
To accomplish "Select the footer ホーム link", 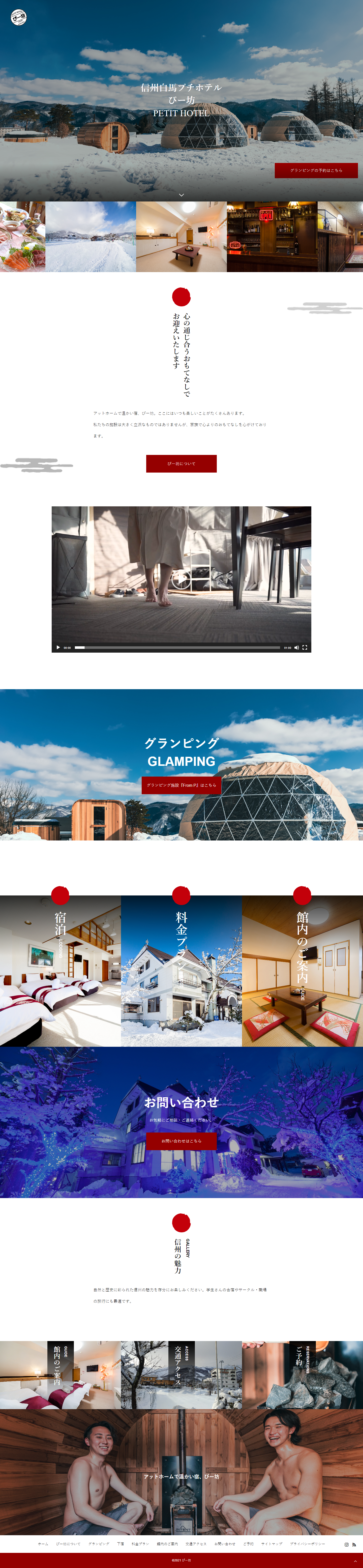I will pos(43,1544).
